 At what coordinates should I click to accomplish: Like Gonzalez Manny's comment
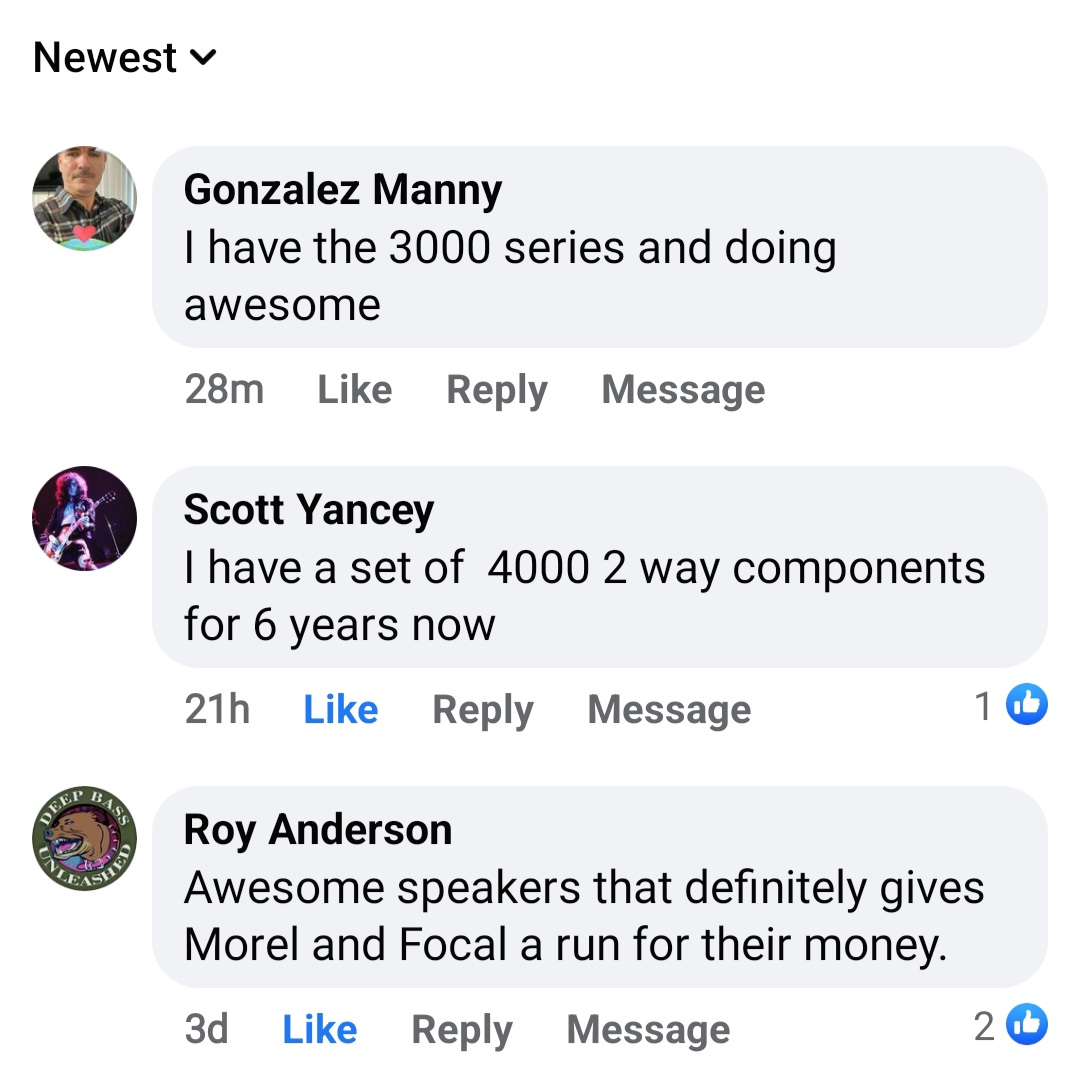tap(354, 389)
